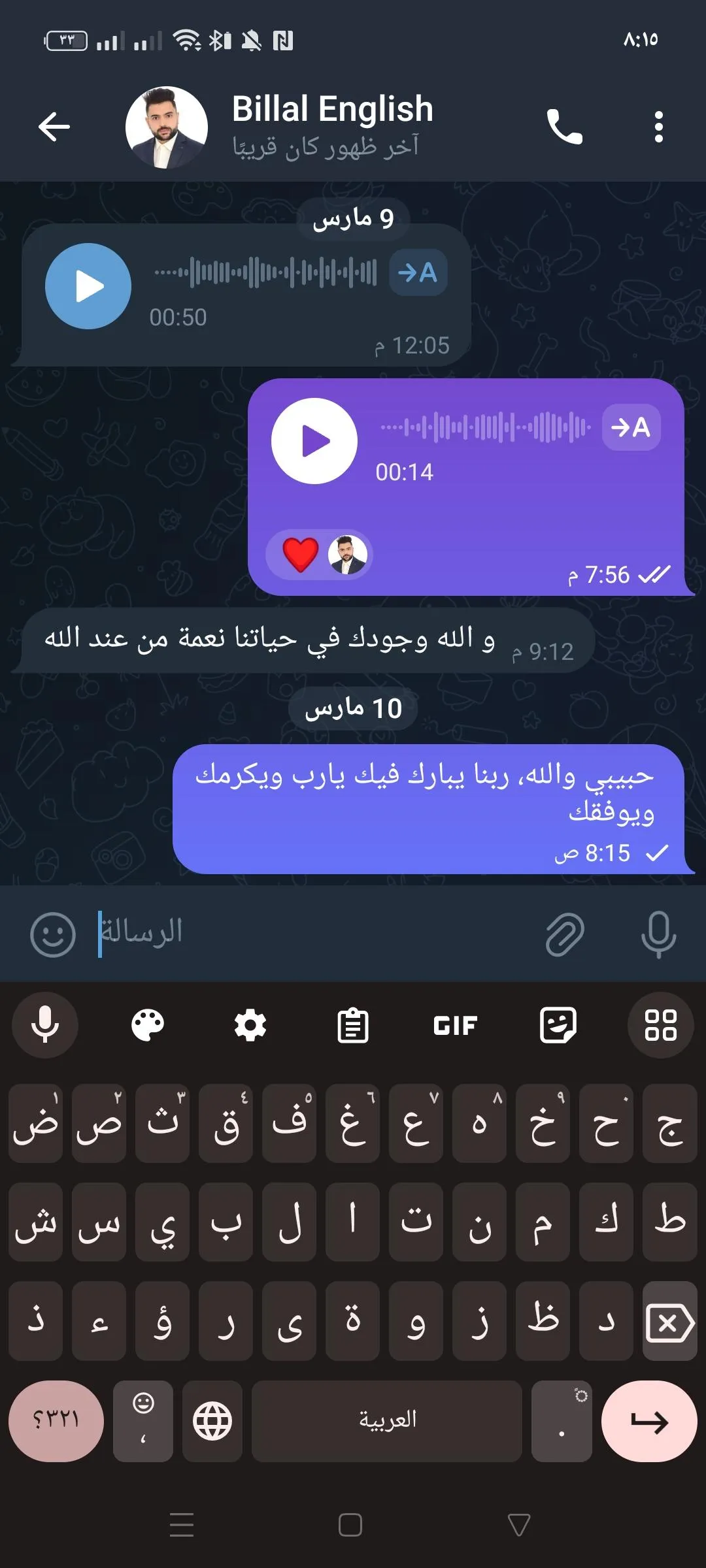Open keyboard settings gear

(250, 1025)
